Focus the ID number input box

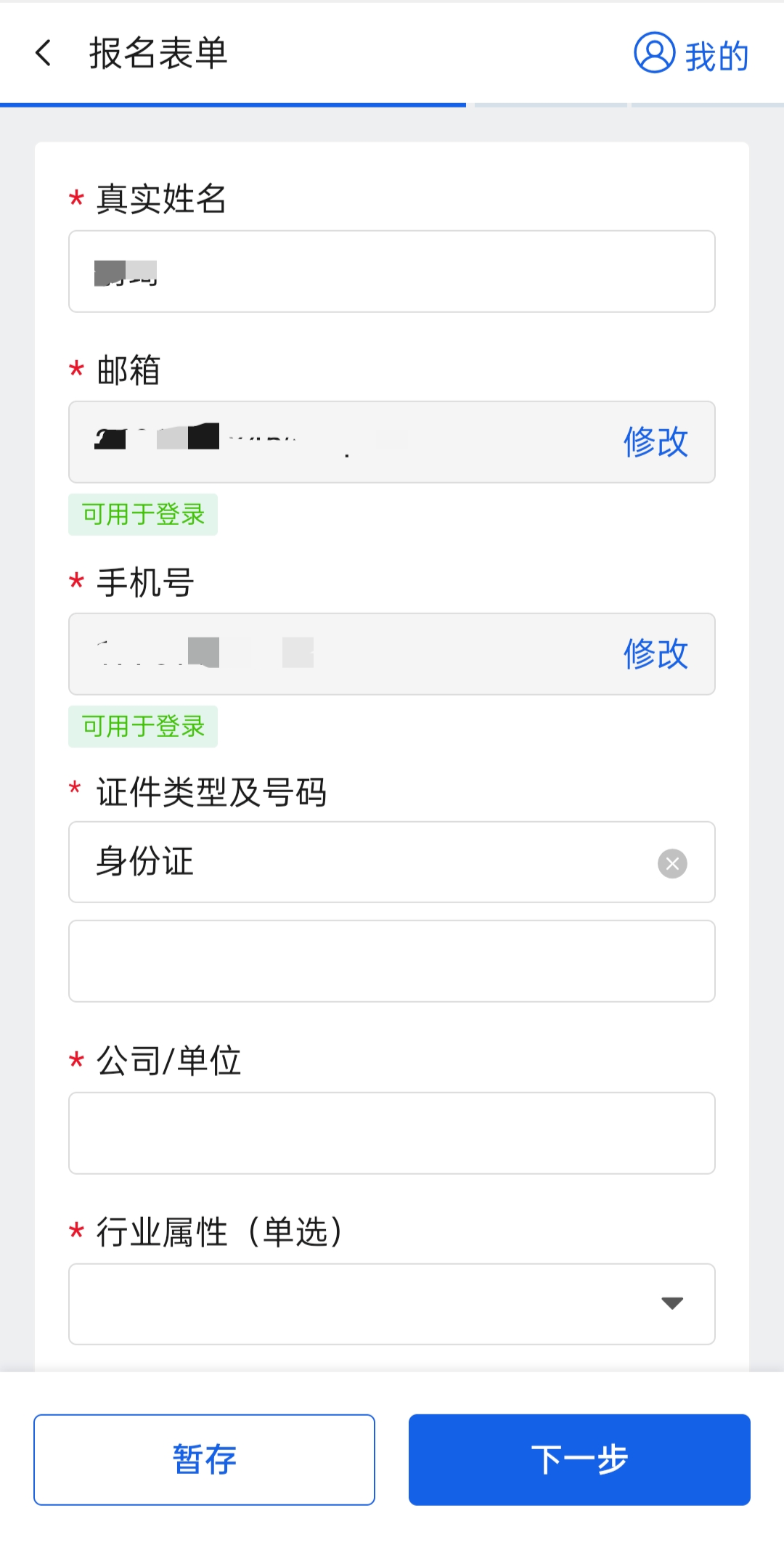(392, 961)
